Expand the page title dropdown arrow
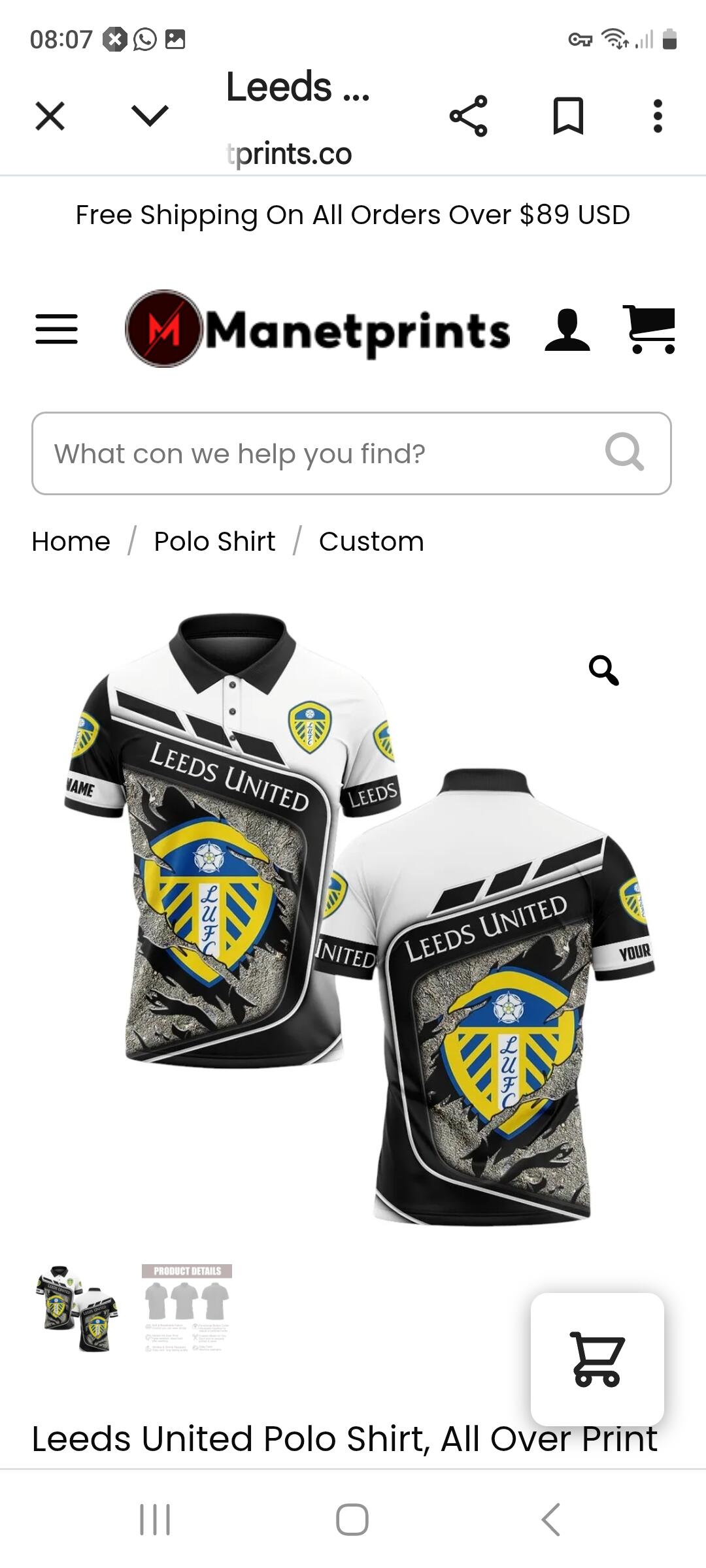706x1568 pixels. coord(150,116)
